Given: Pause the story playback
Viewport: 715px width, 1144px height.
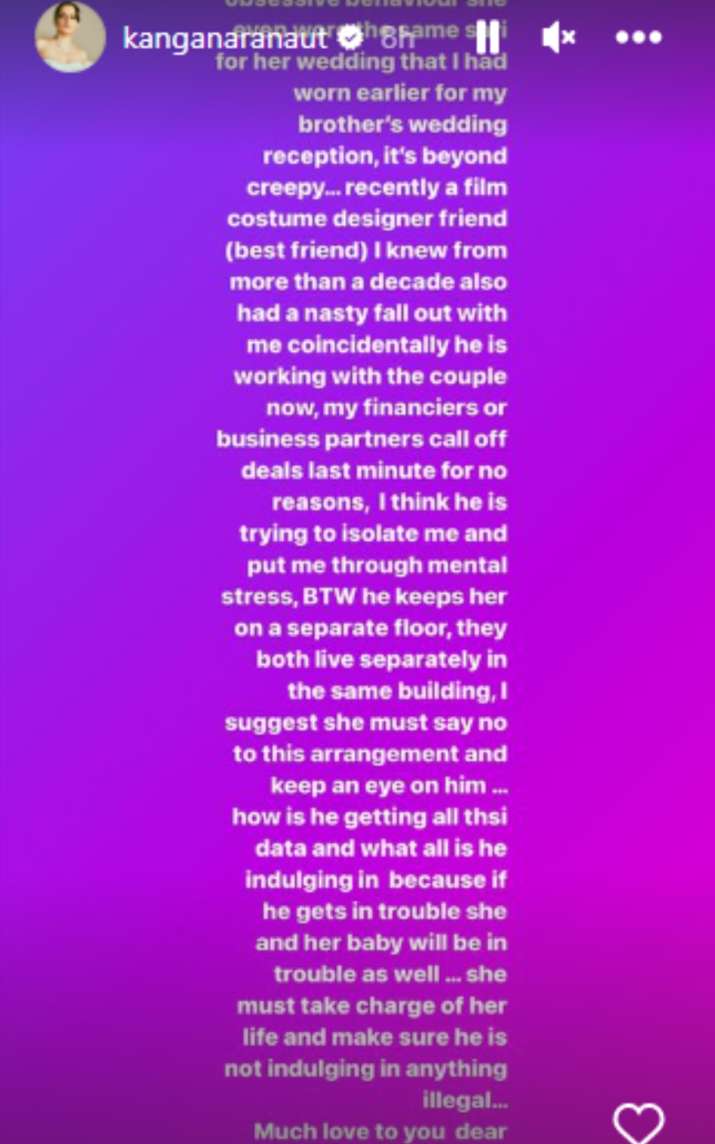Looking at the screenshot, I should [487, 38].
